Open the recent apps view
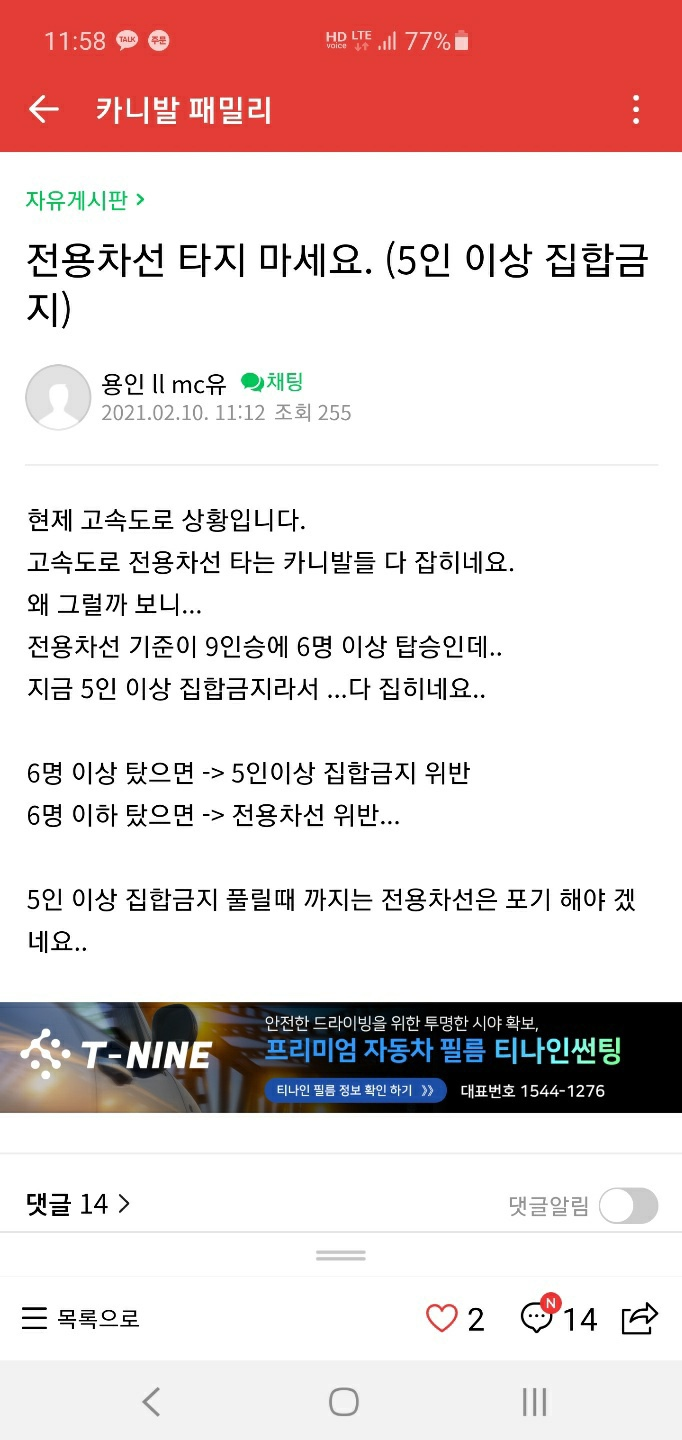Viewport: 682px width, 1440px height. (534, 1402)
